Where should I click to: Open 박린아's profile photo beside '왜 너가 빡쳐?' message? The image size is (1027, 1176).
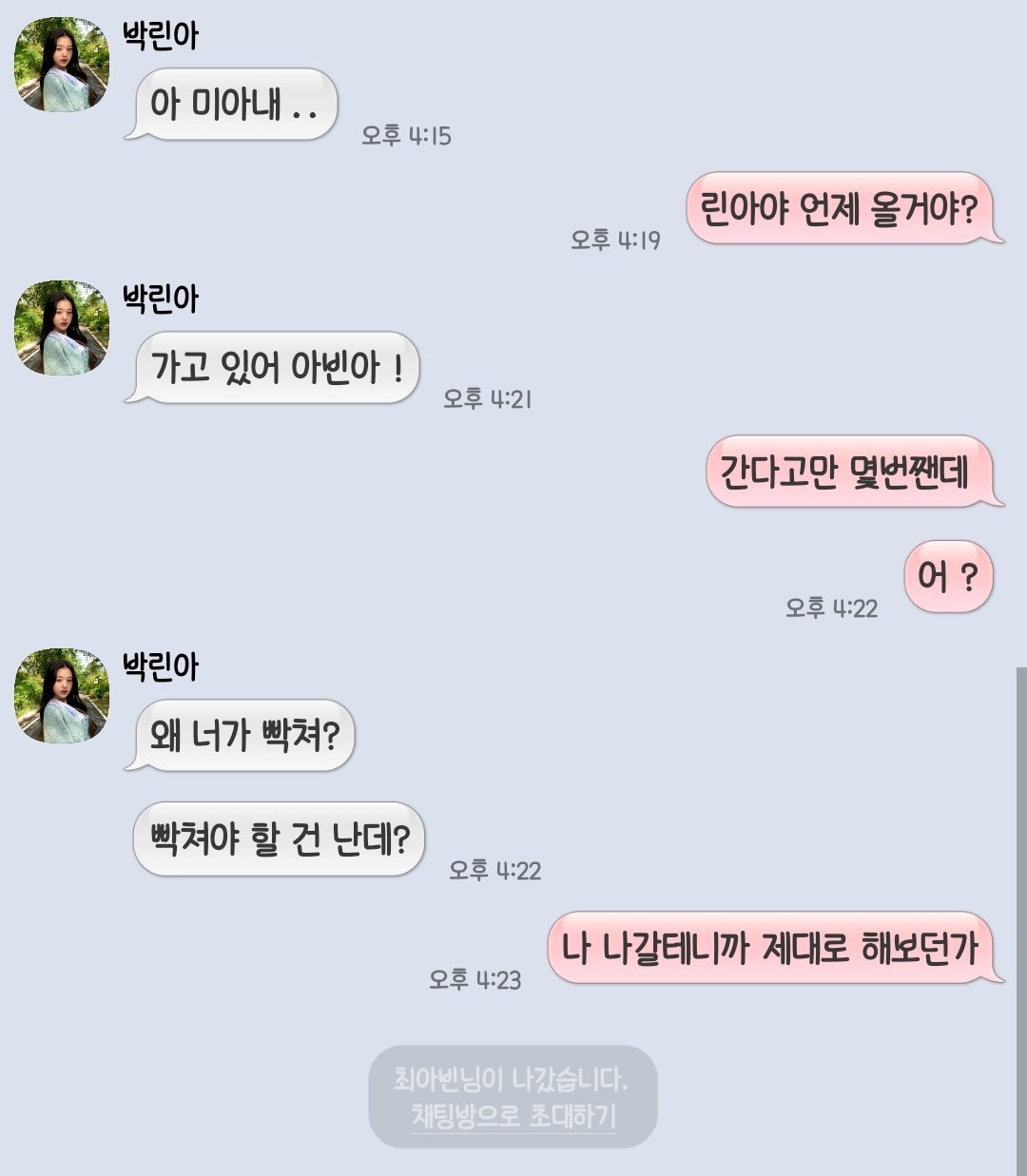[x=62, y=696]
